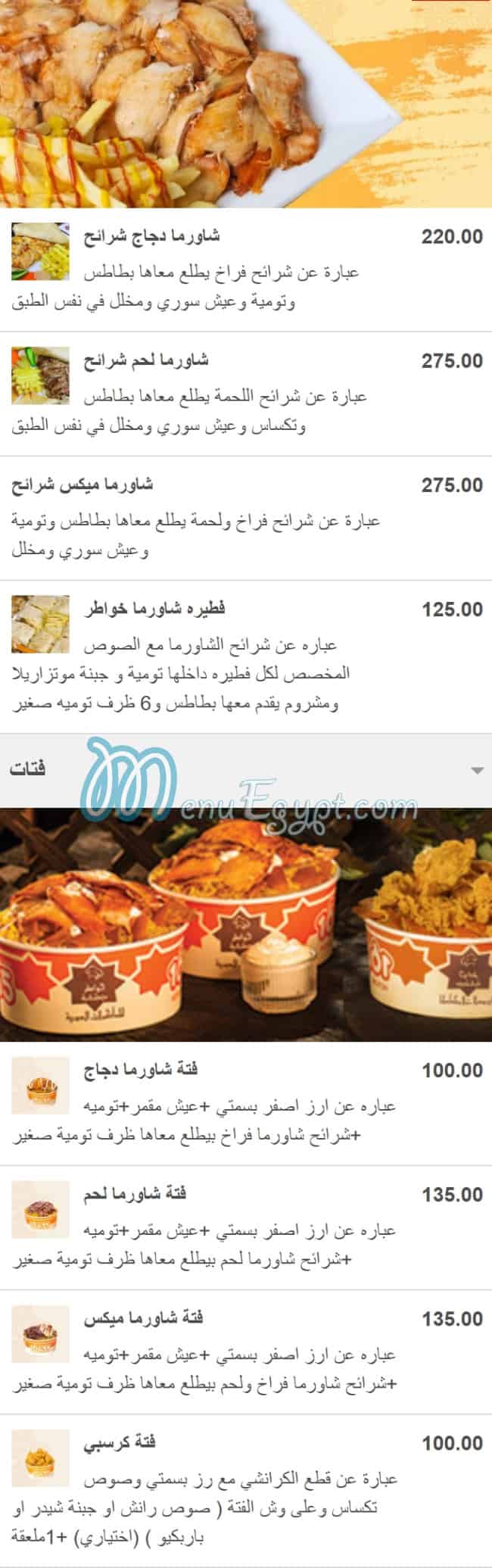
Task: Open the شاورما ميكس شرائح item
Action: coord(83,485)
